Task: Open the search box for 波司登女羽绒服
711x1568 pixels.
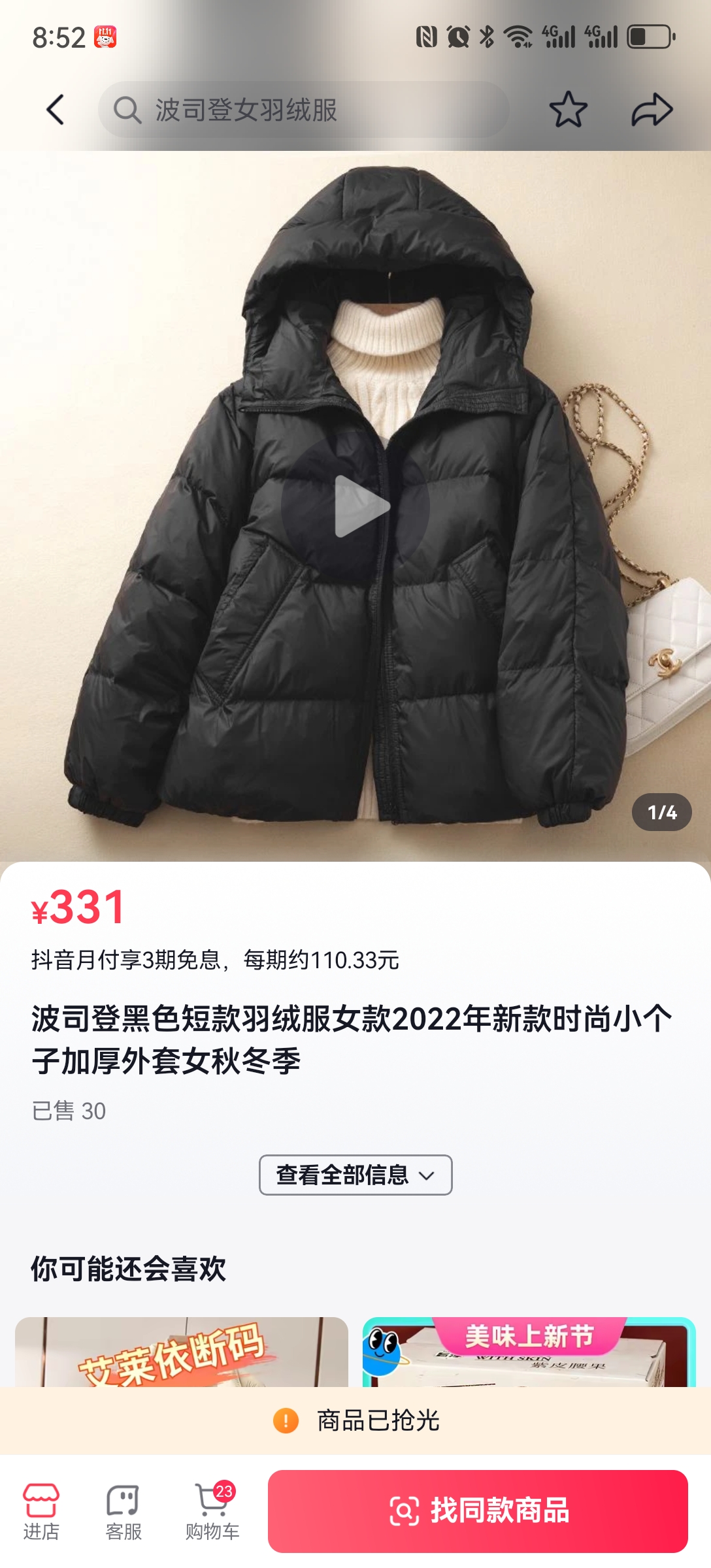Action: pyautogui.click(x=303, y=110)
